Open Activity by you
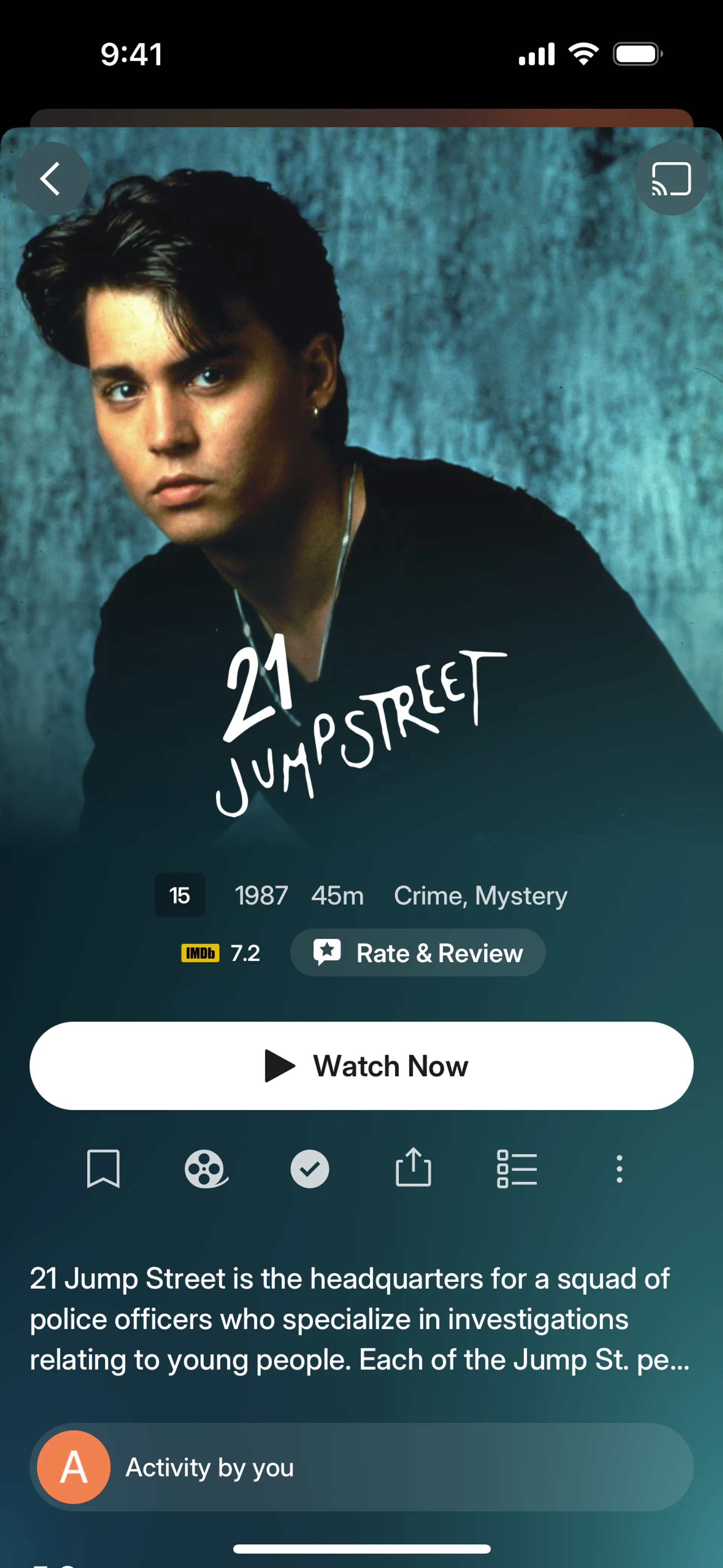Viewport: 723px width, 1568px height. tap(361, 1467)
